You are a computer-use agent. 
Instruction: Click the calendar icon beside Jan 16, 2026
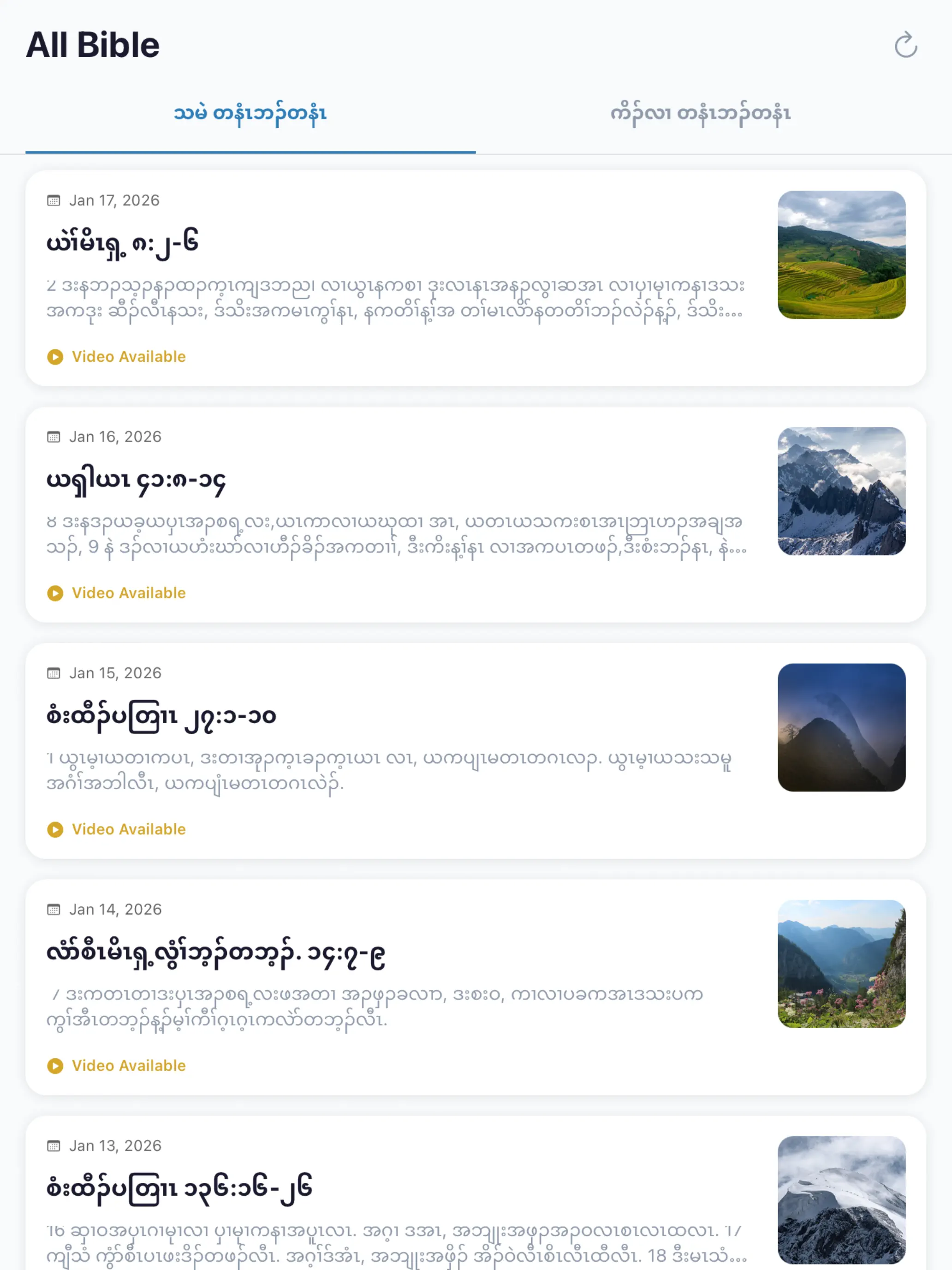(x=54, y=437)
